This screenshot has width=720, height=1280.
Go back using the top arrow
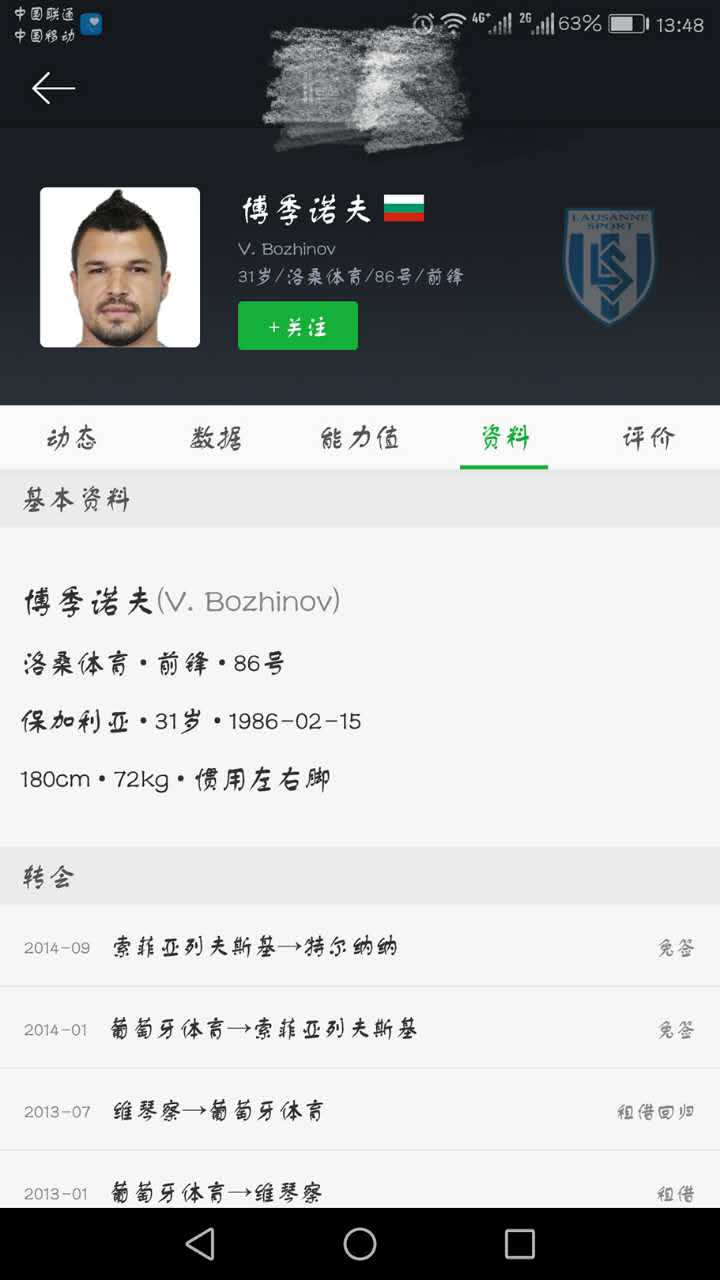click(53, 89)
